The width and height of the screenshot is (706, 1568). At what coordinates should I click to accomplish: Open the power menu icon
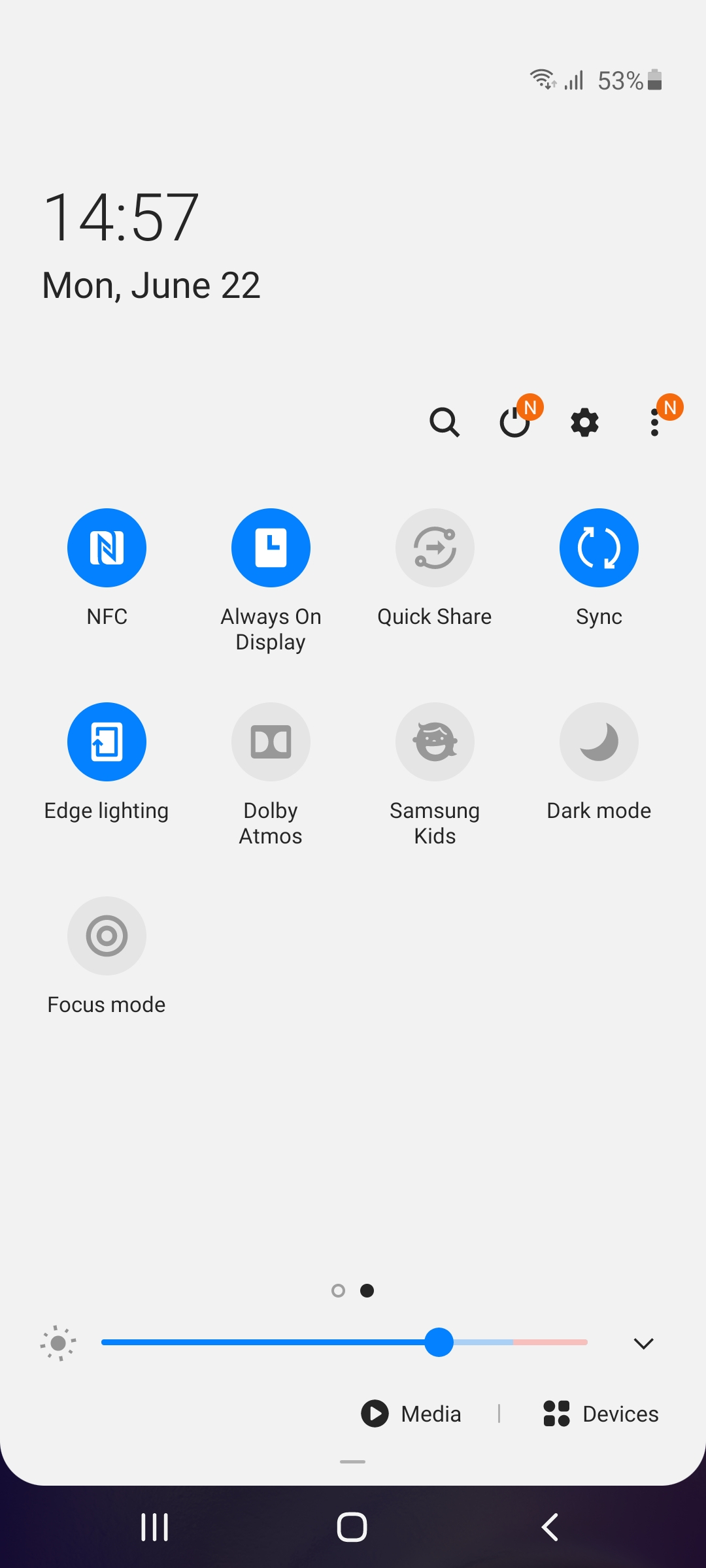(515, 422)
